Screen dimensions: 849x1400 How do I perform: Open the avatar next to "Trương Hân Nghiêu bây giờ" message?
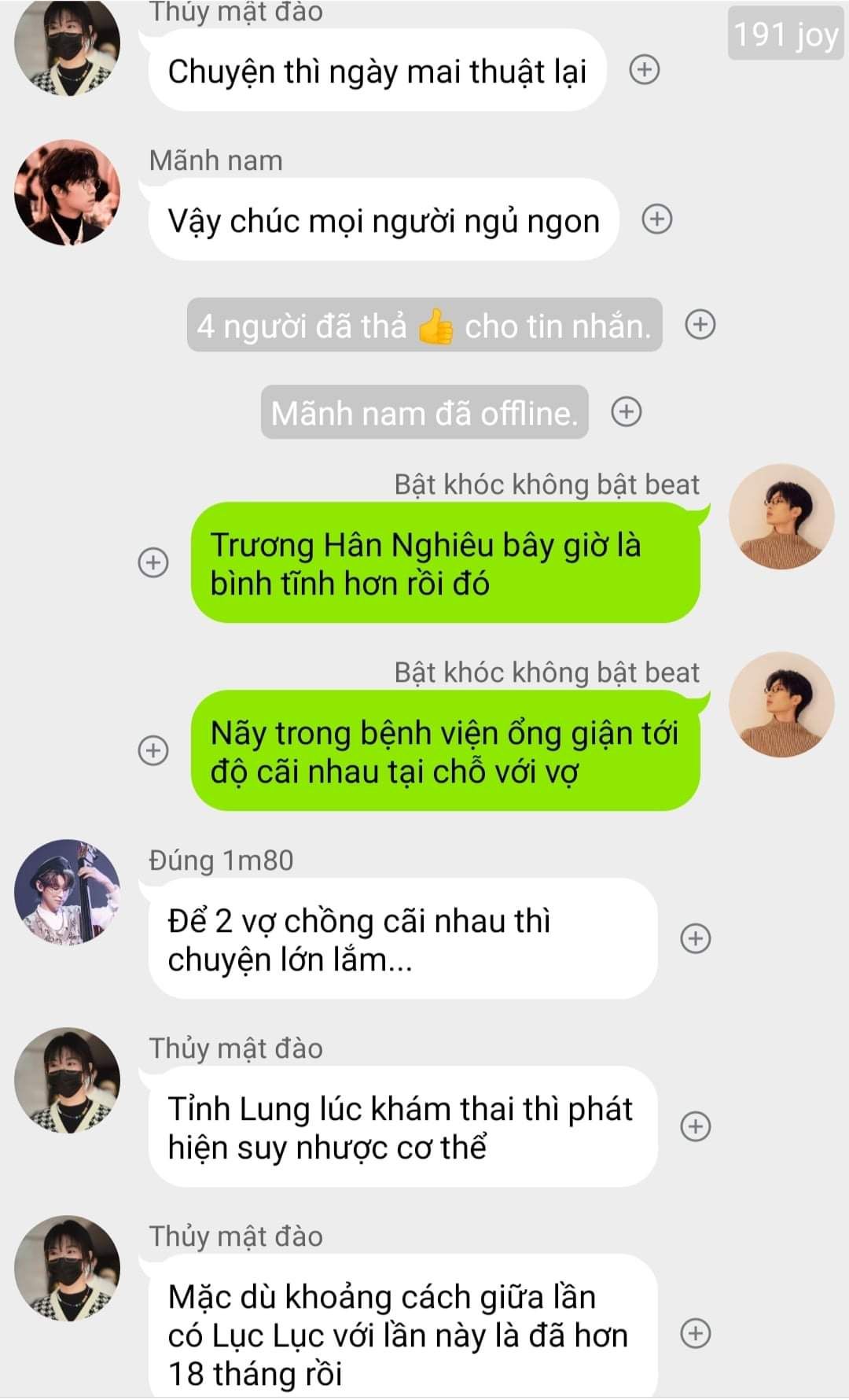[781, 517]
